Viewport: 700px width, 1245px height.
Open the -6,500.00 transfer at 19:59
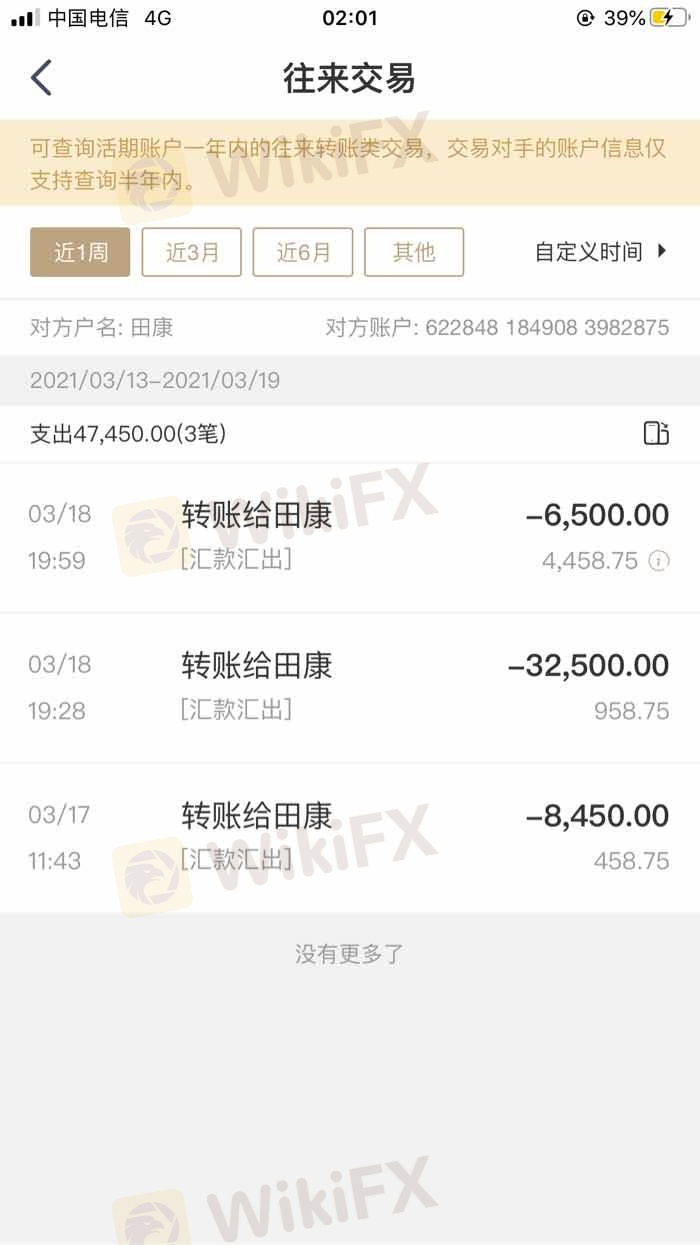tap(350, 538)
